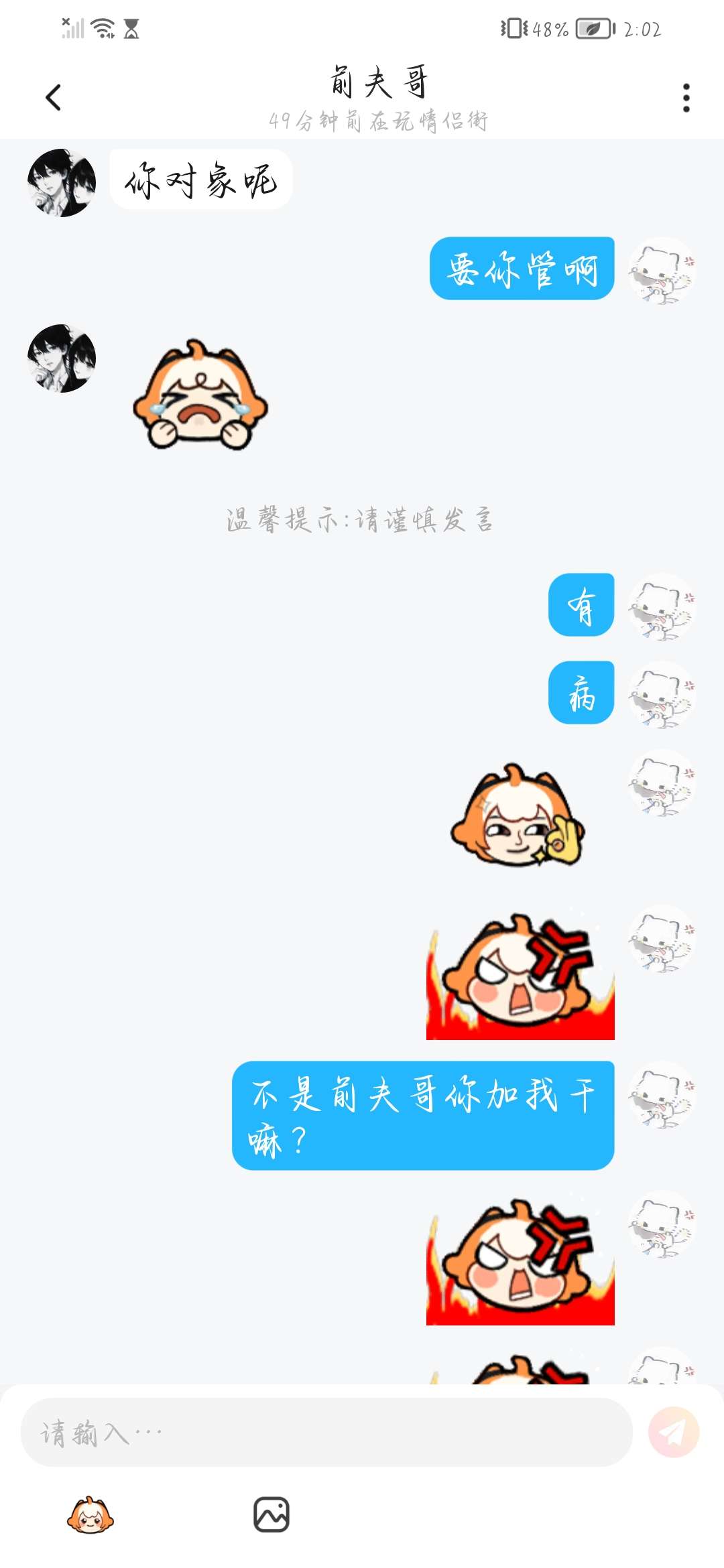
Task: Send the message with the paper-plane button
Action: coord(674,1432)
